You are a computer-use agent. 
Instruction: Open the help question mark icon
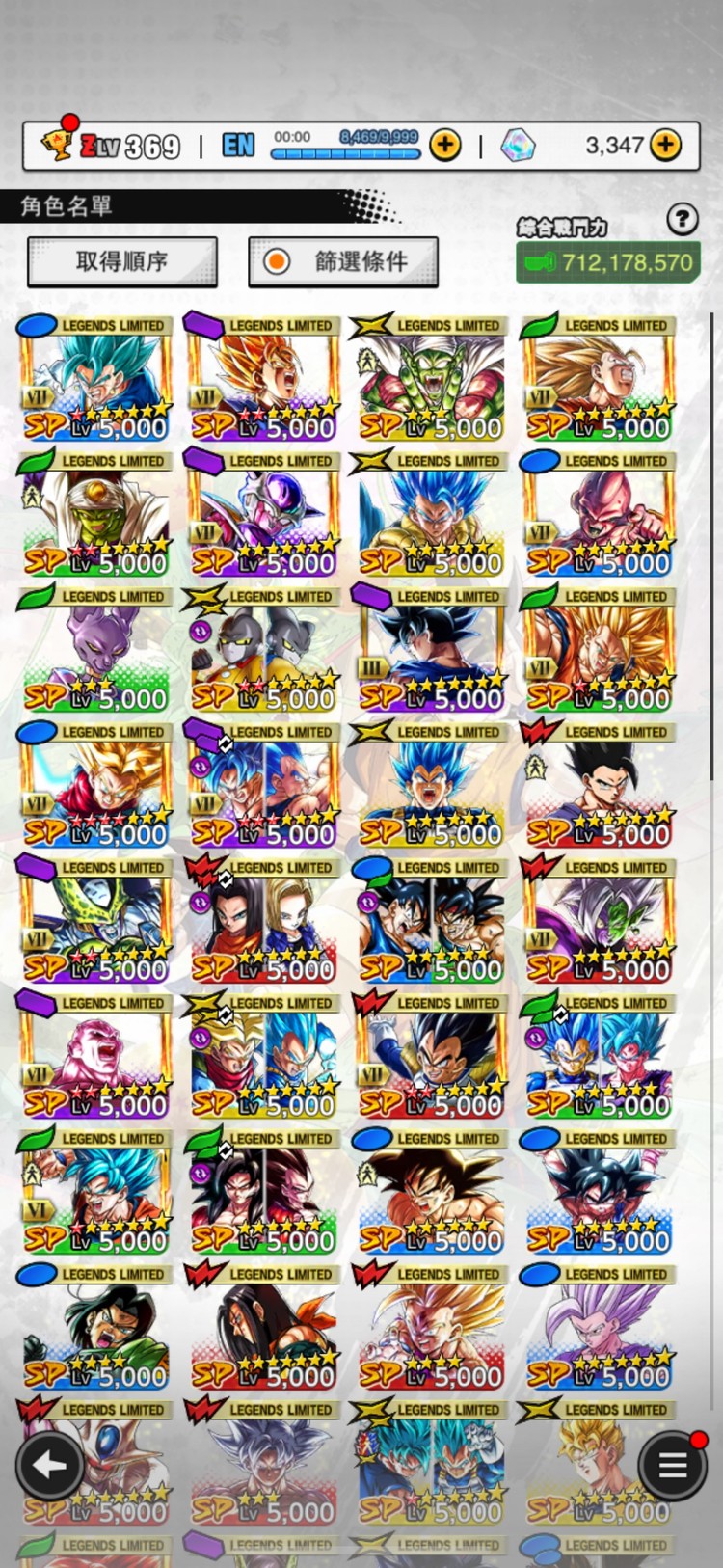pos(683,220)
